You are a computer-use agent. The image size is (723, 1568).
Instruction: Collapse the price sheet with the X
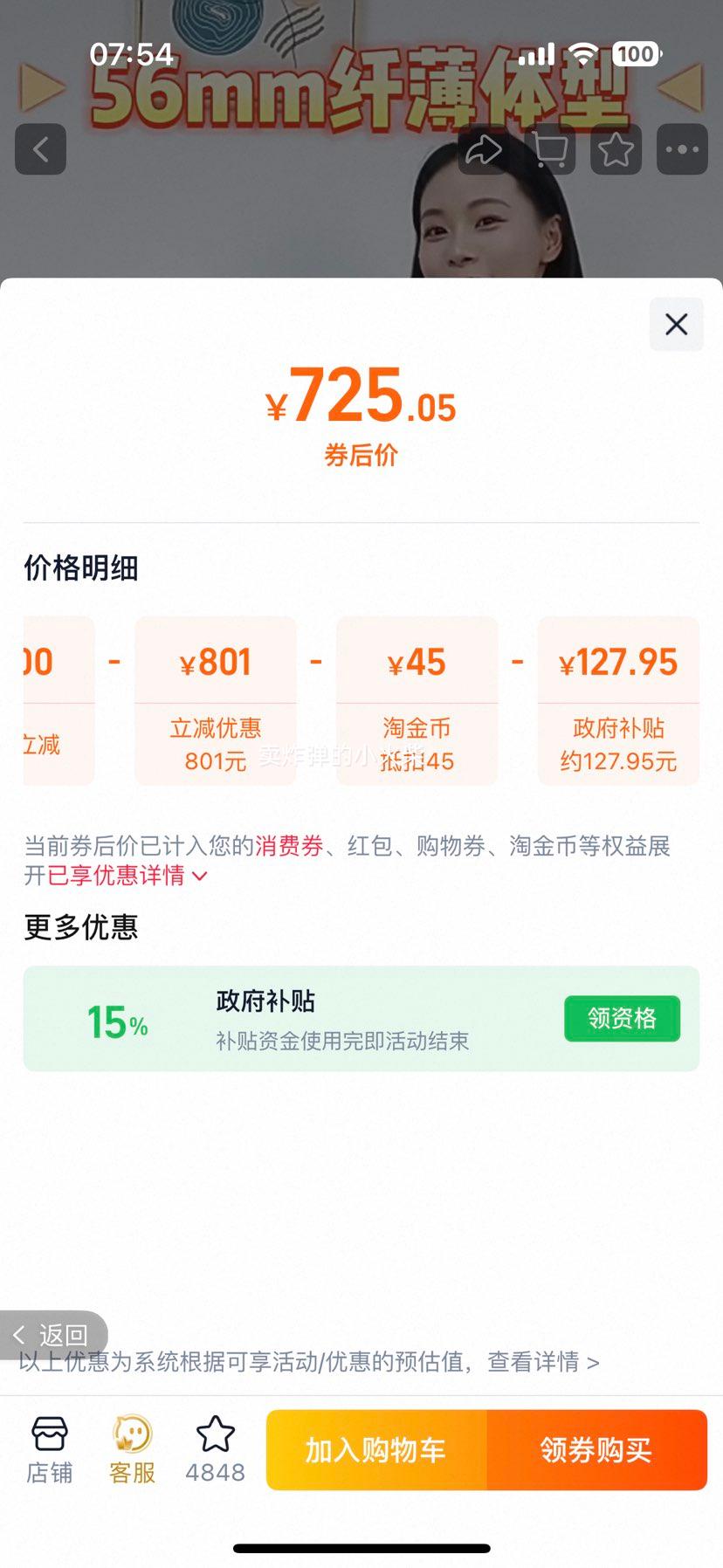click(677, 324)
